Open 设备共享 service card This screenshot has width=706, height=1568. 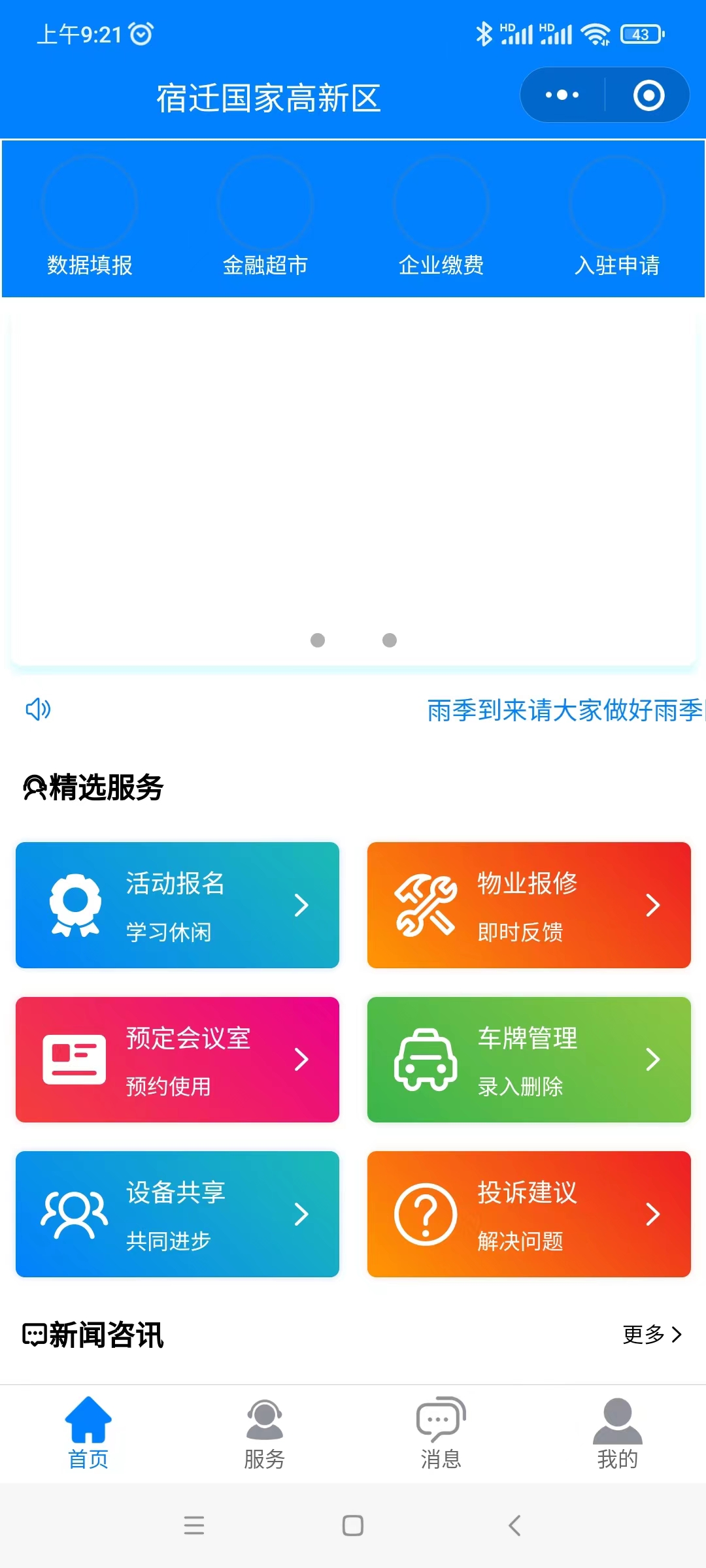pyautogui.click(x=177, y=1214)
